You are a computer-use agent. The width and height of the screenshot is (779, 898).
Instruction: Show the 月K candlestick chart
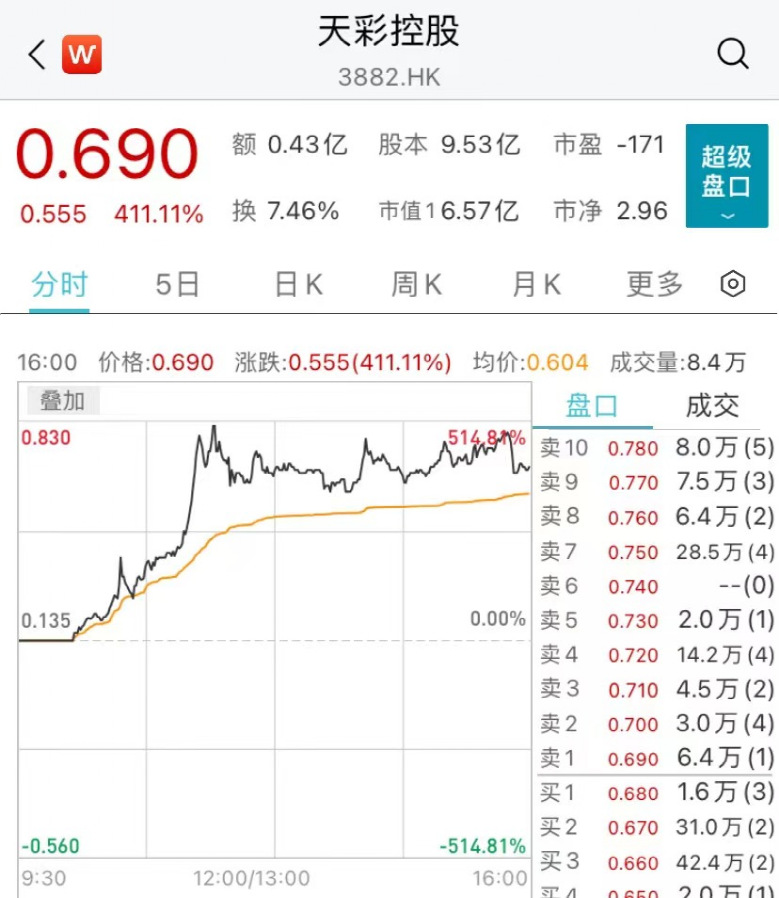point(536,285)
